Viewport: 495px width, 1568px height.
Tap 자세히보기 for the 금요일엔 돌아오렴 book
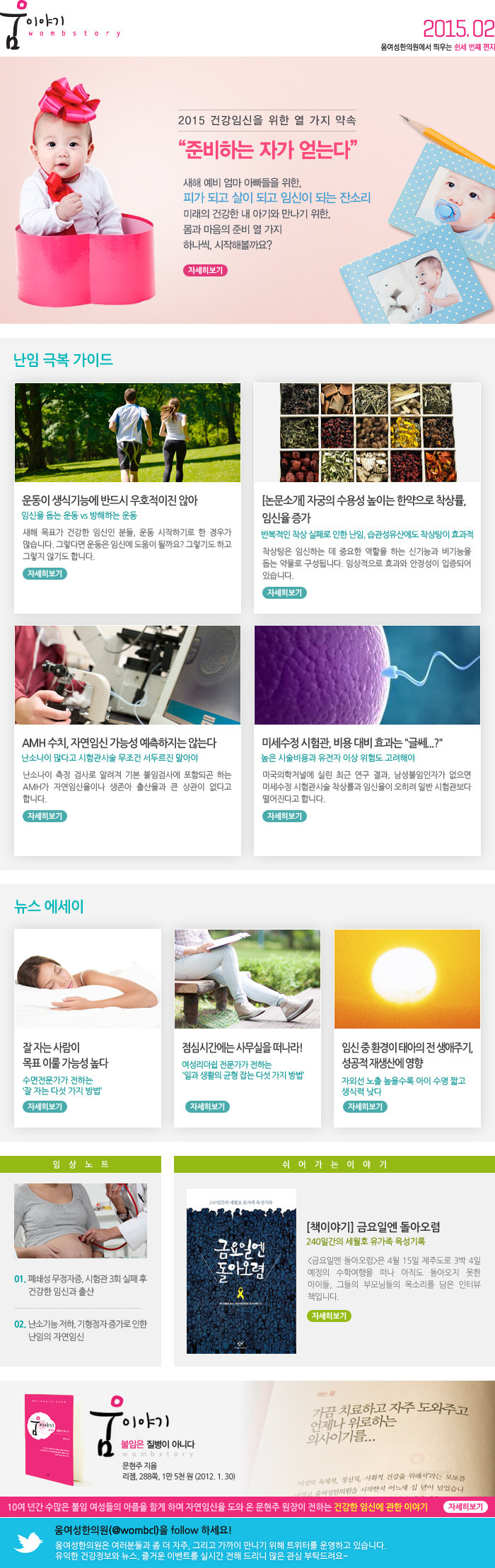coord(329,1316)
